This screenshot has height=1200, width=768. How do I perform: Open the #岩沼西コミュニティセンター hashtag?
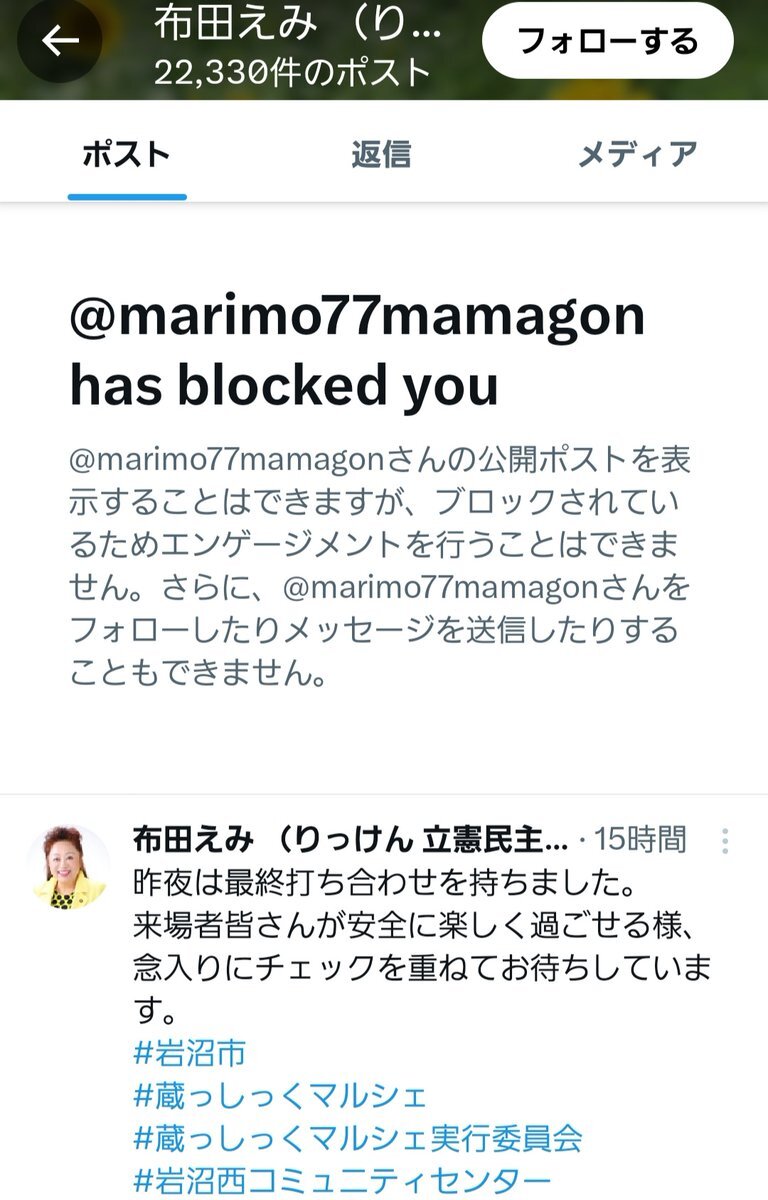click(342, 1178)
